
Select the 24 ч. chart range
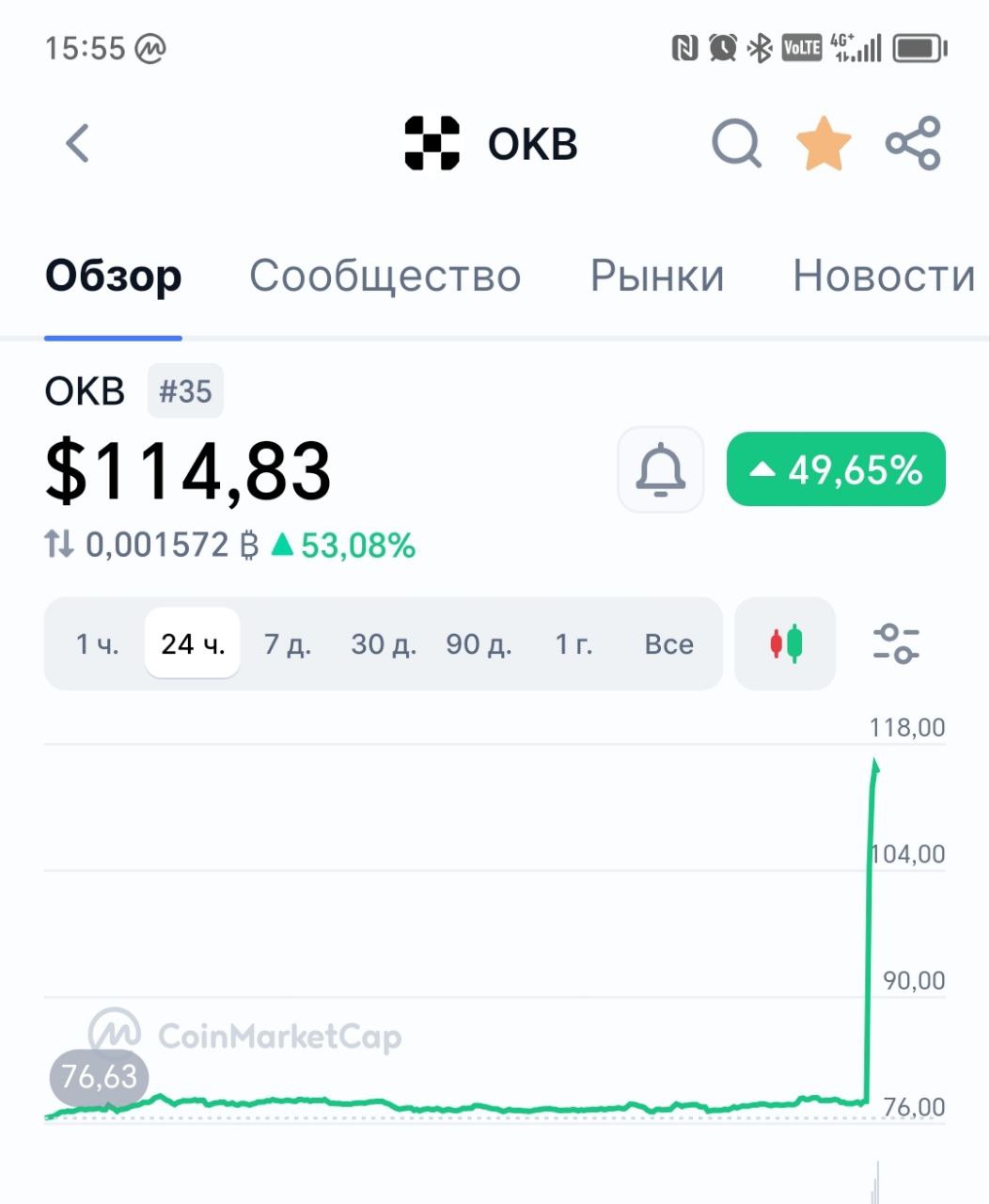pyautogui.click(x=193, y=644)
